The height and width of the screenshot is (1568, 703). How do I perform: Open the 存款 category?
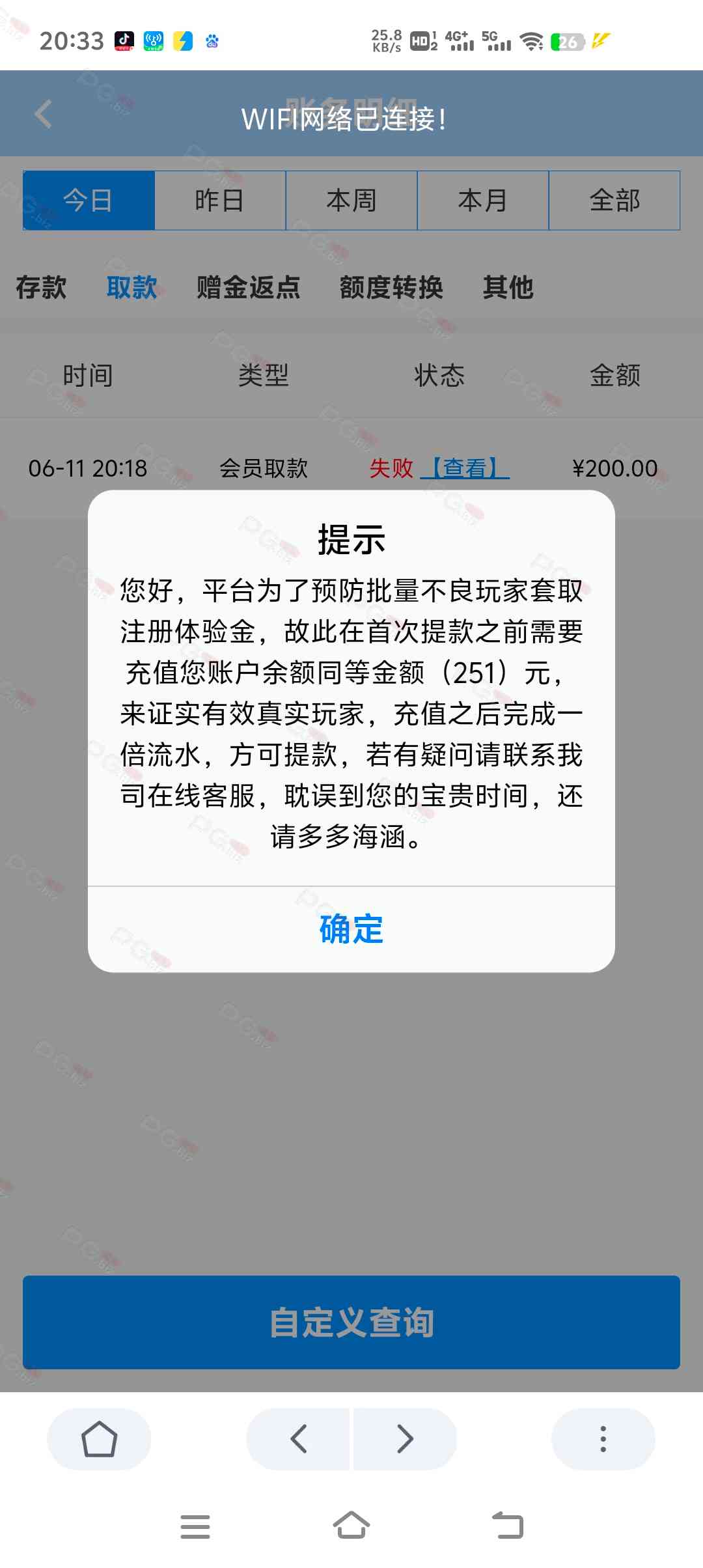click(x=41, y=287)
